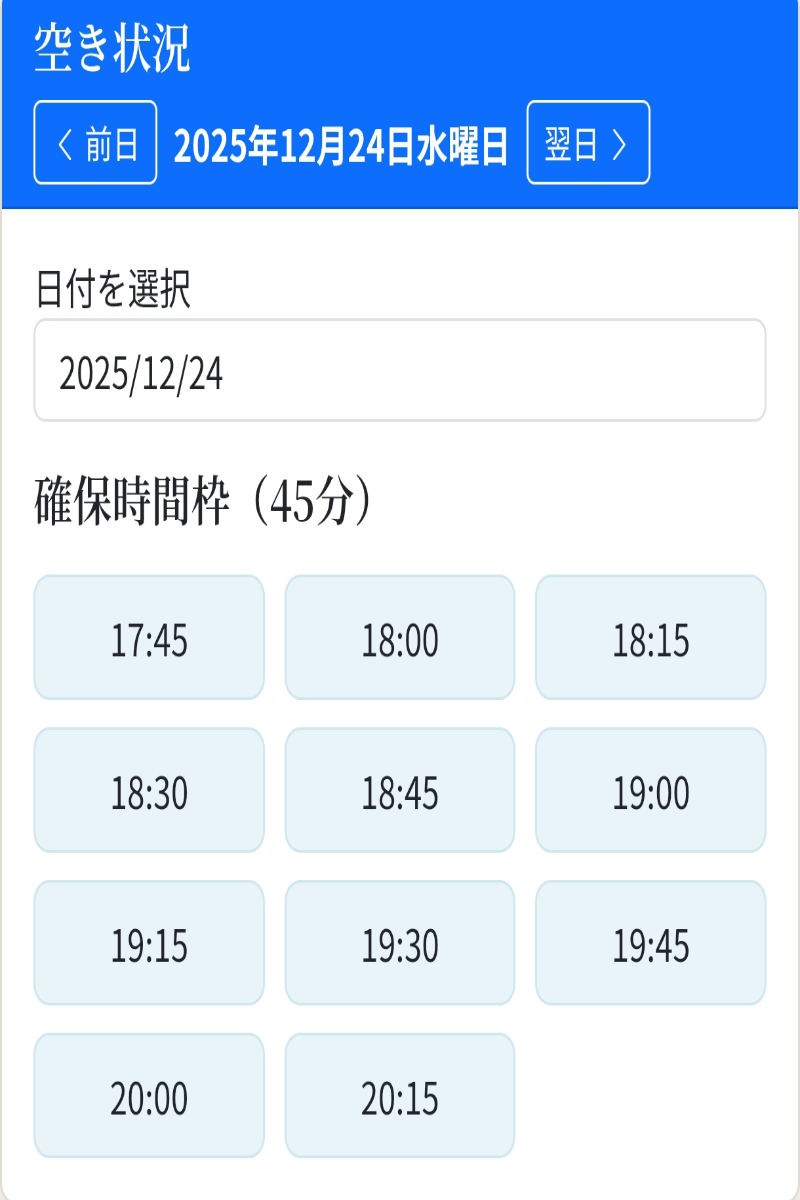The width and height of the screenshot is (800, 1200).
Task: Select the 17:45 time slot
Action: 148,637
